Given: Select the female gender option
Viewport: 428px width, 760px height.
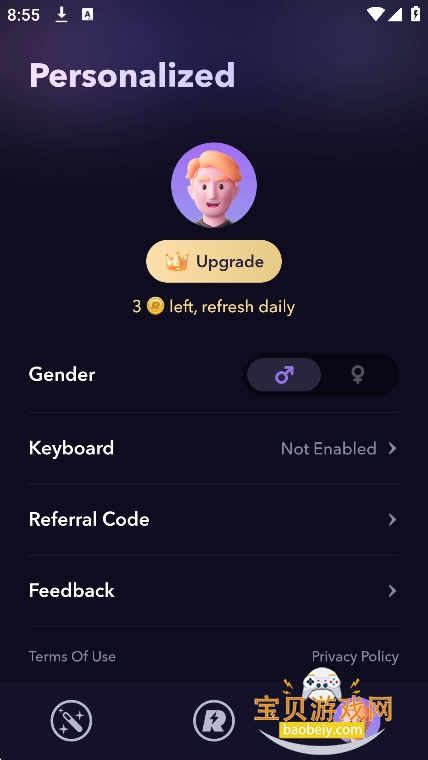Looking at the screenshot, I should pos(358,374).
